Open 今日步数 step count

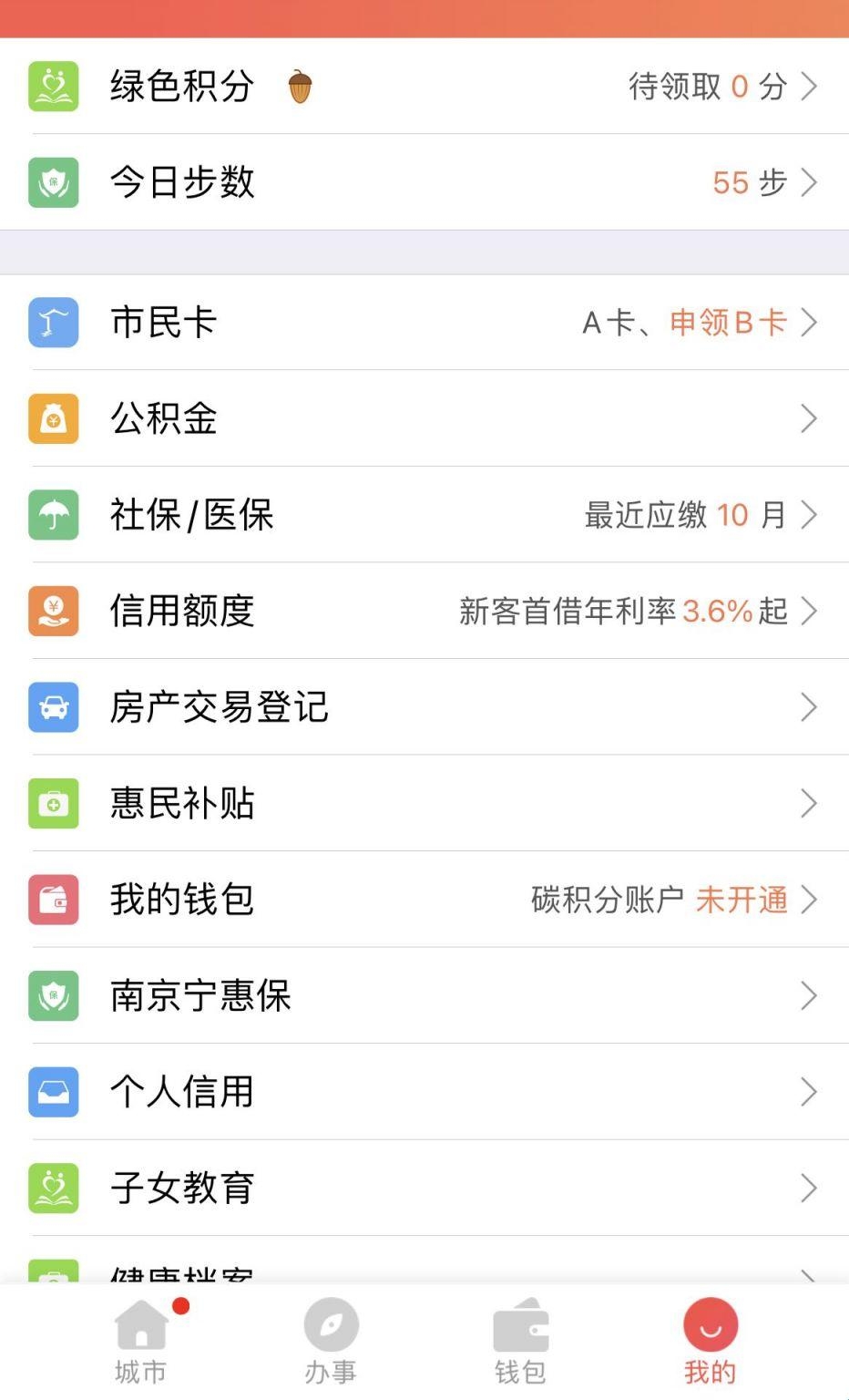click(x=424, y=182)
